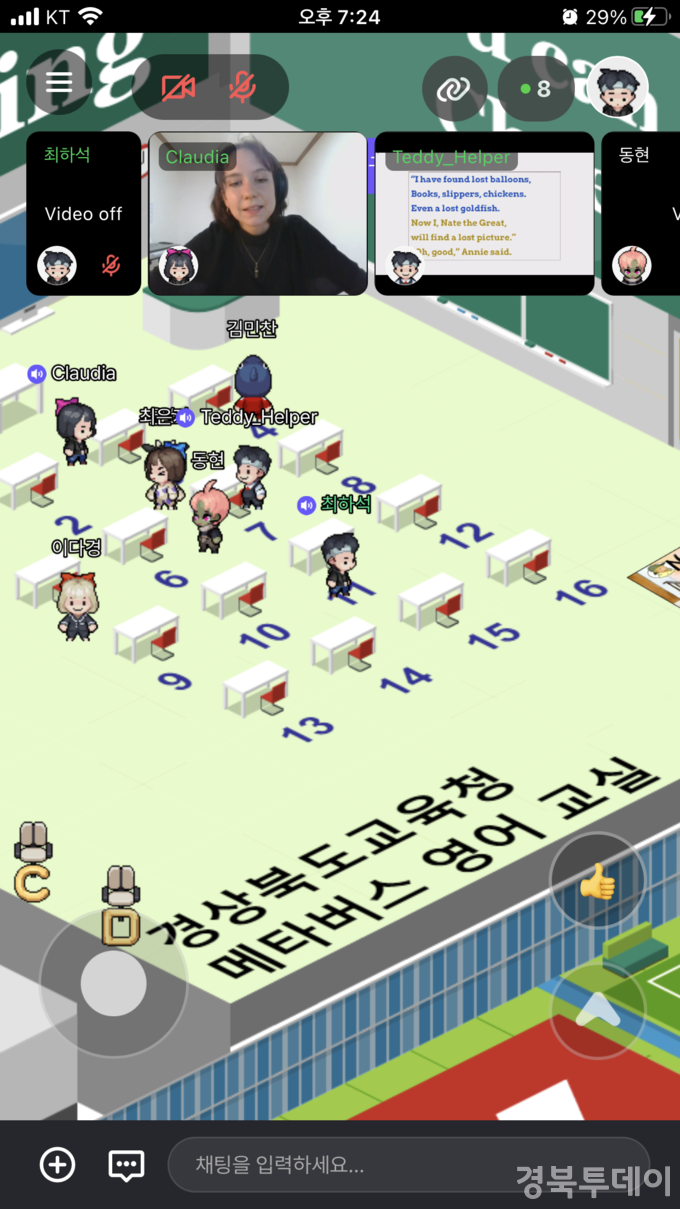Unmute the microphone
Image resolution: width=680 pixels, height=1209 pixels.
tap(242, 88)
